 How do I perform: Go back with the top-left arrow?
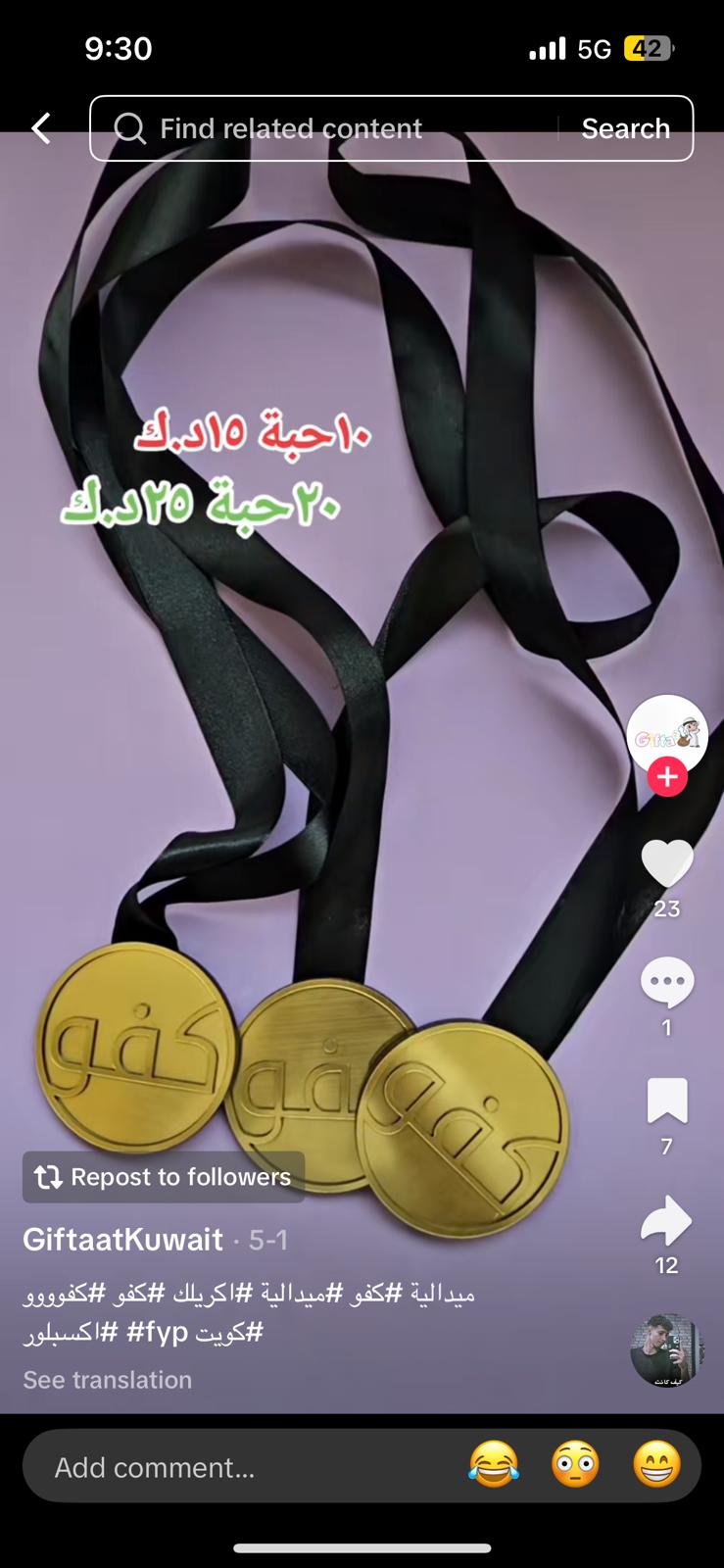click(x=40, y=127)
